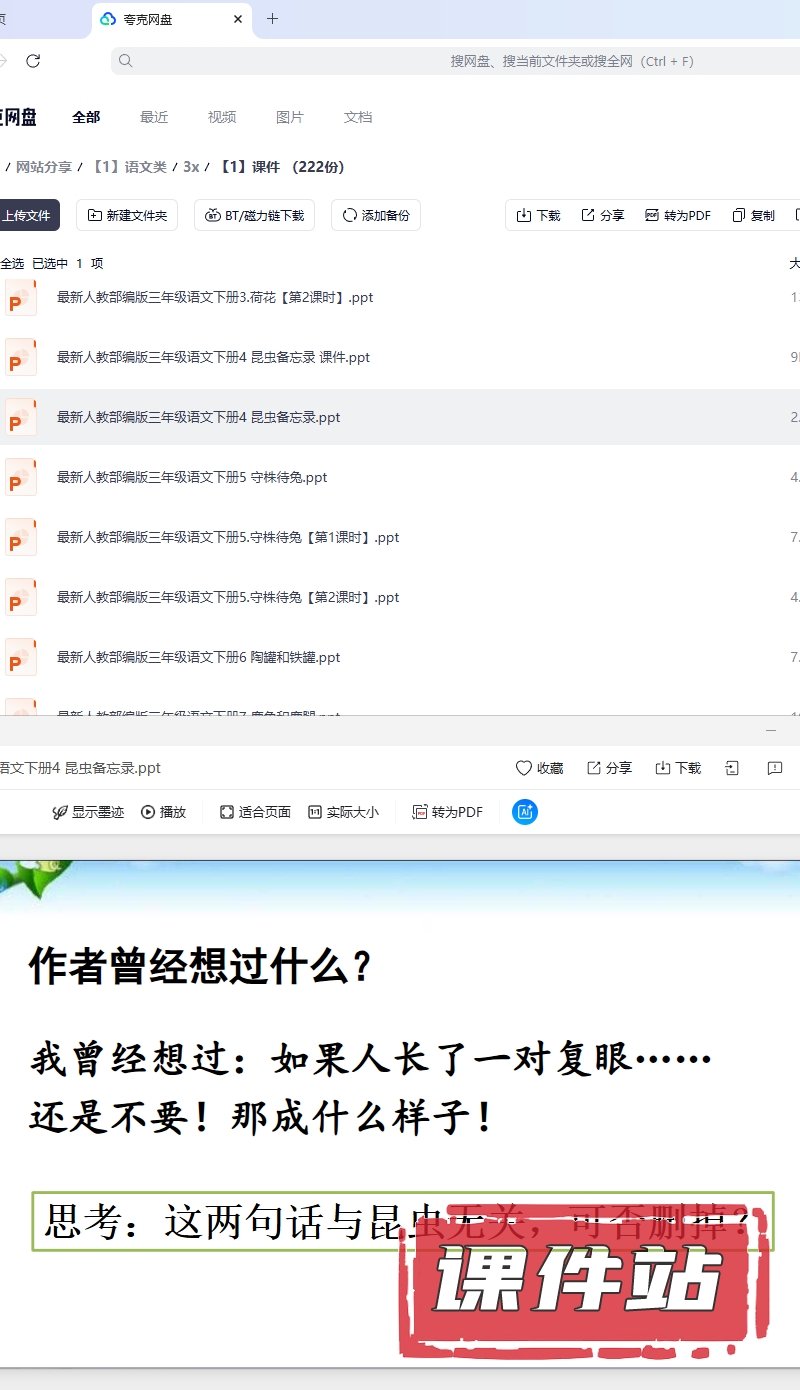The image size is (800, 1390).
Task: Switch to the 视频 tab
Action: pos(222,117)
